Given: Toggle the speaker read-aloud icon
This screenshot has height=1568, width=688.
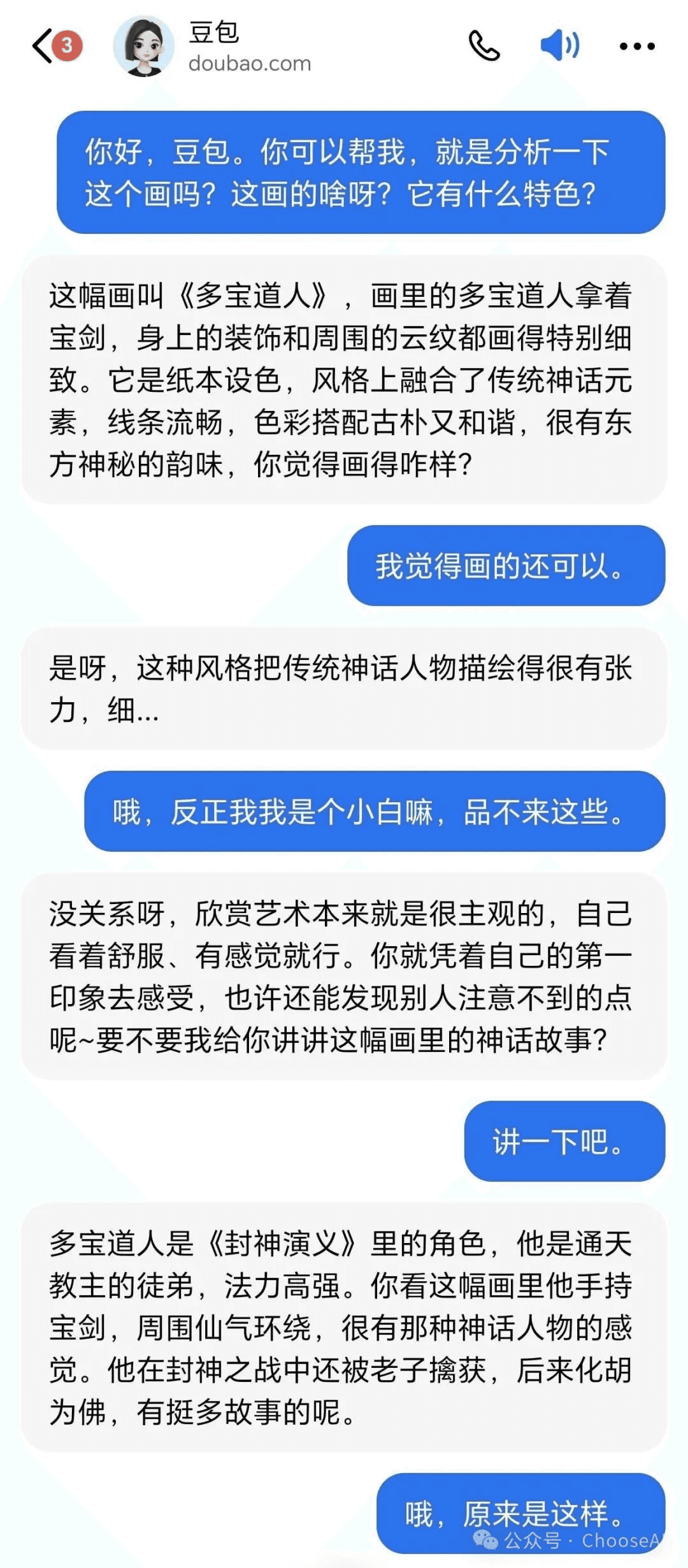Looking at the screenshot, I should pos(560,46).
